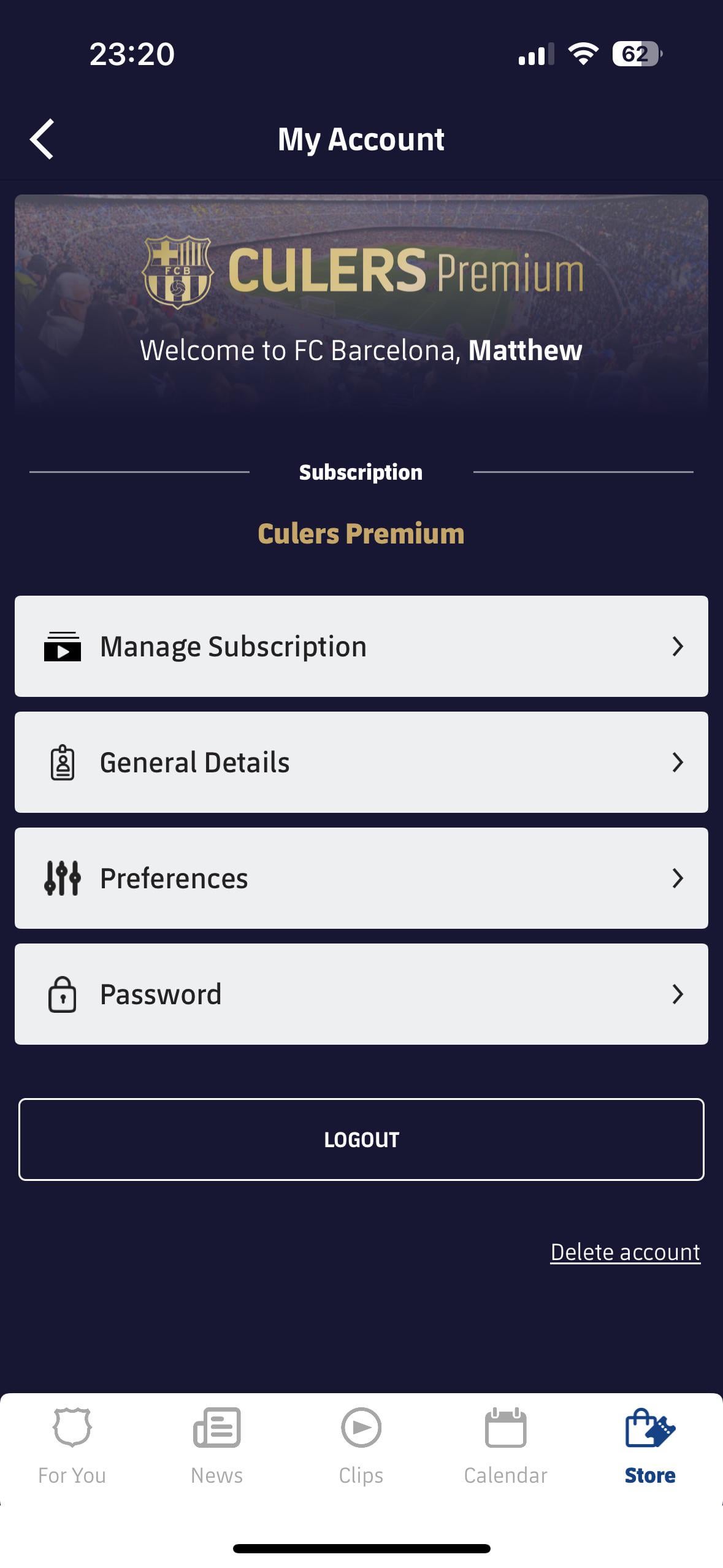Switch to the For You tab
Viewport: 723px width, 1568px height.
coord(72,1447)
